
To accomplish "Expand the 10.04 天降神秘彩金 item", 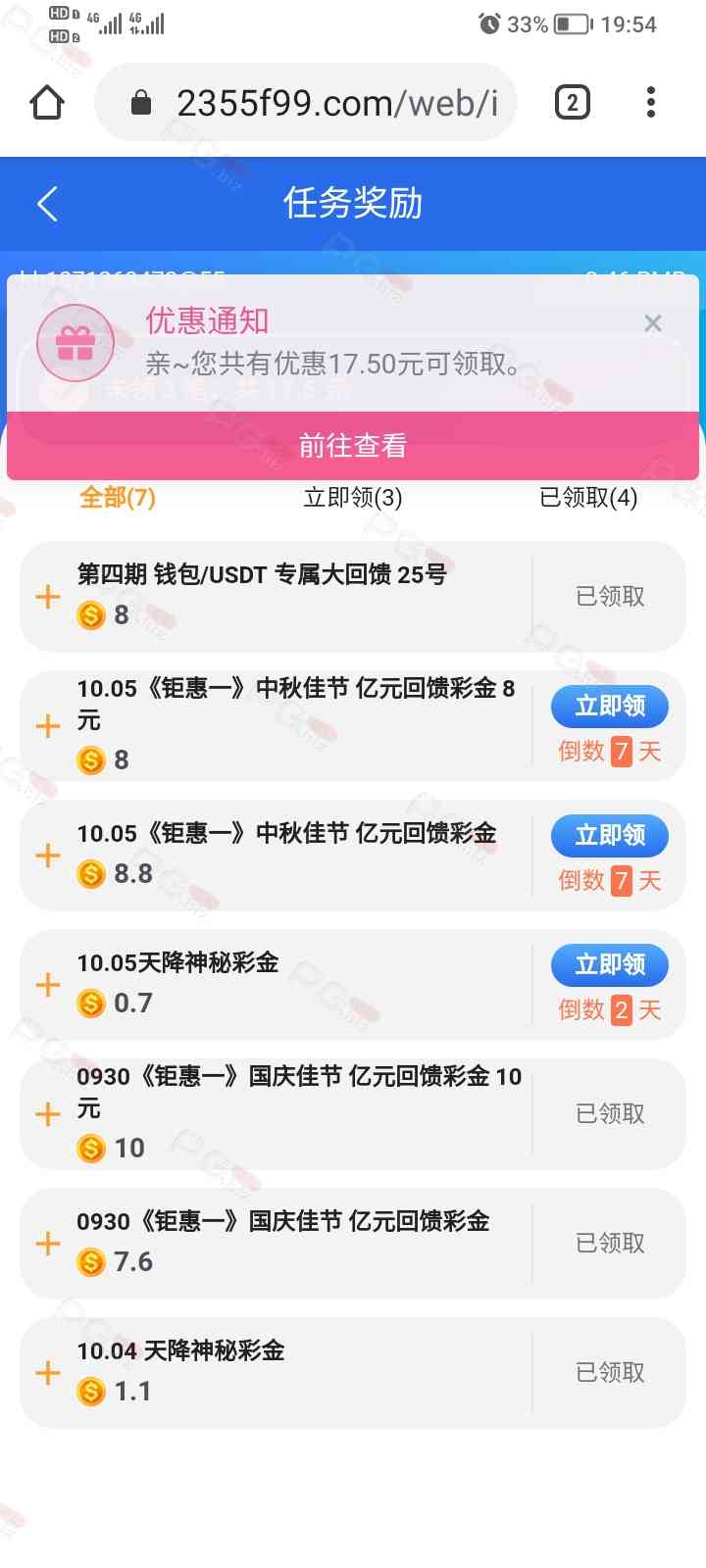I will (x=47, y=1373).
